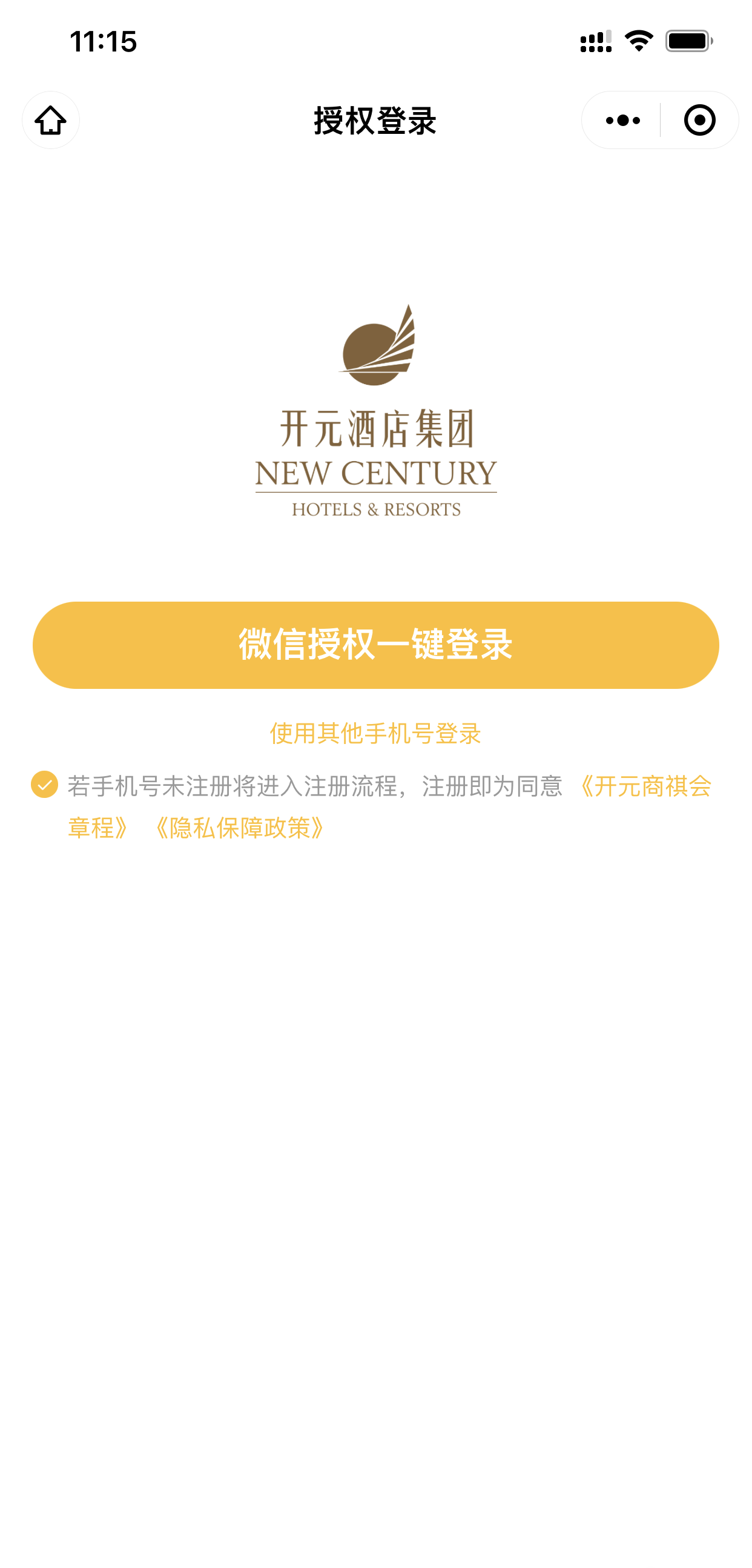Screen dimensions: 752x1568
Task: Tap 微信授权一键登录 button
Action: (375, 645)
